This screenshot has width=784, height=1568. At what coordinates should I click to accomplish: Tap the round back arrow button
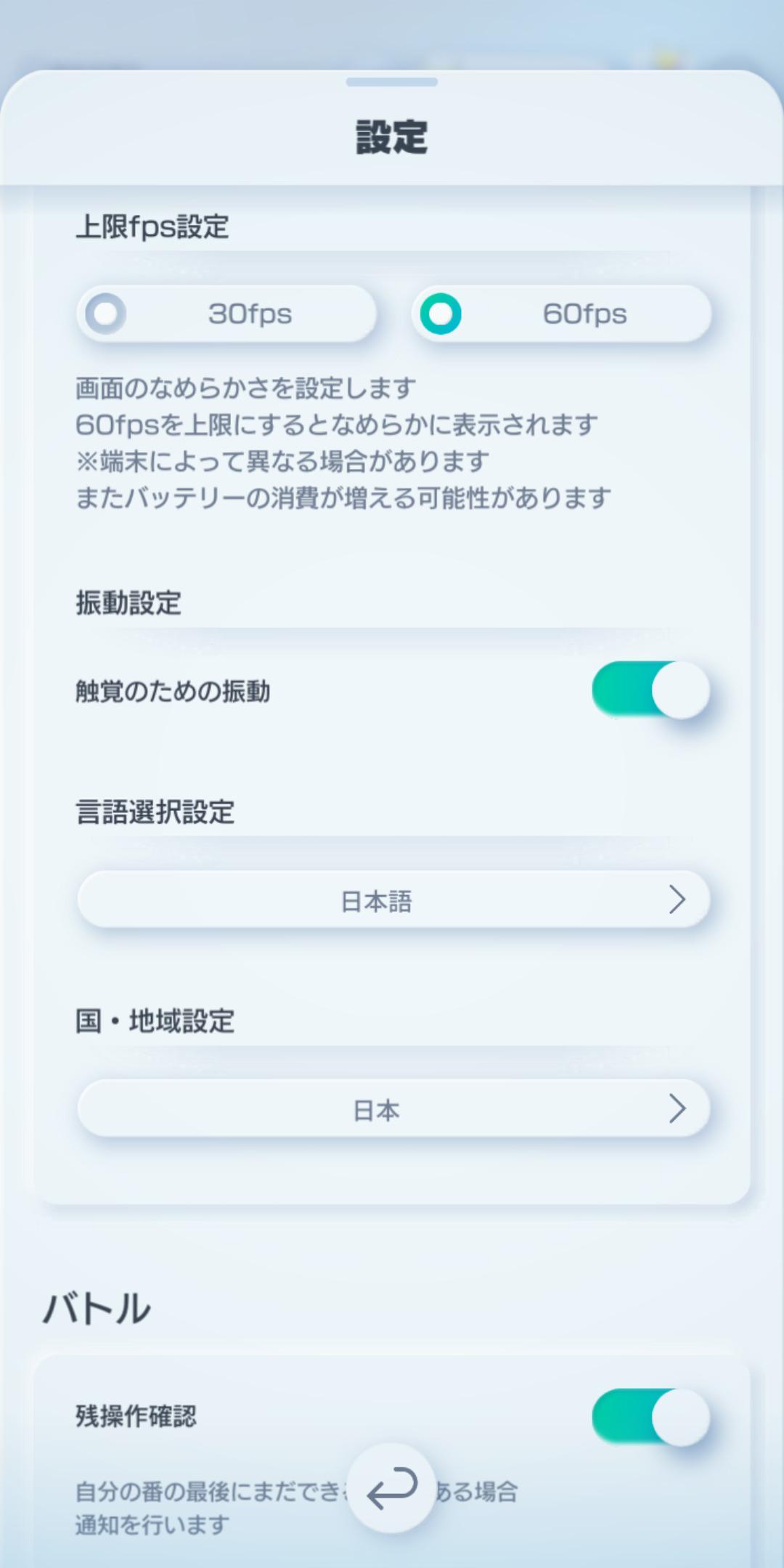(391, 1488)
